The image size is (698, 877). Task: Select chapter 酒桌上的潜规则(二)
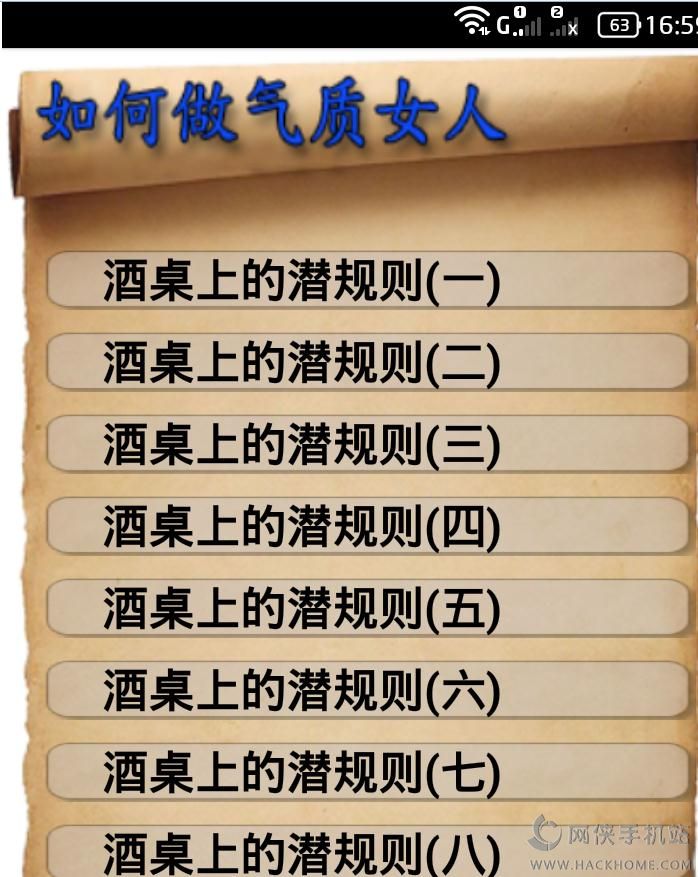pyautogui.click(x=368, y=363)
